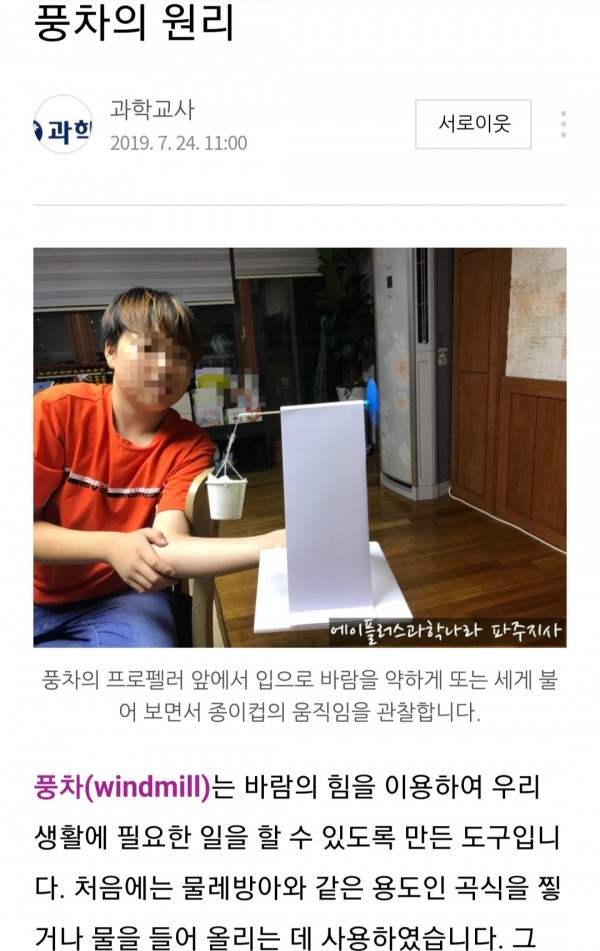The image size is (600, 951).
Task: Tap the 풍차(windmill) highlighted link
Action: pyautogui.click(x=122, y=787)
